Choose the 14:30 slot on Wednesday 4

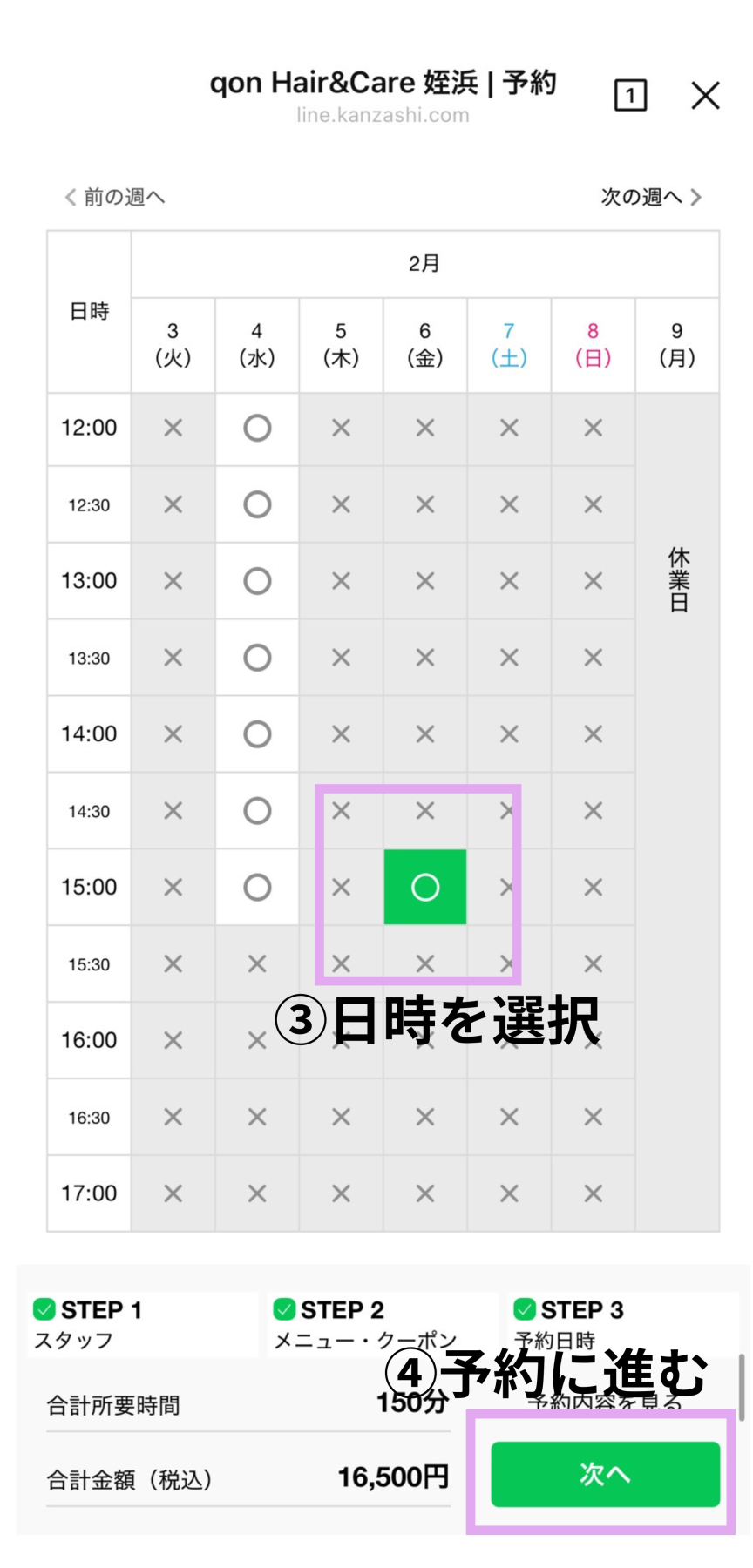click(x=257, y=811)
